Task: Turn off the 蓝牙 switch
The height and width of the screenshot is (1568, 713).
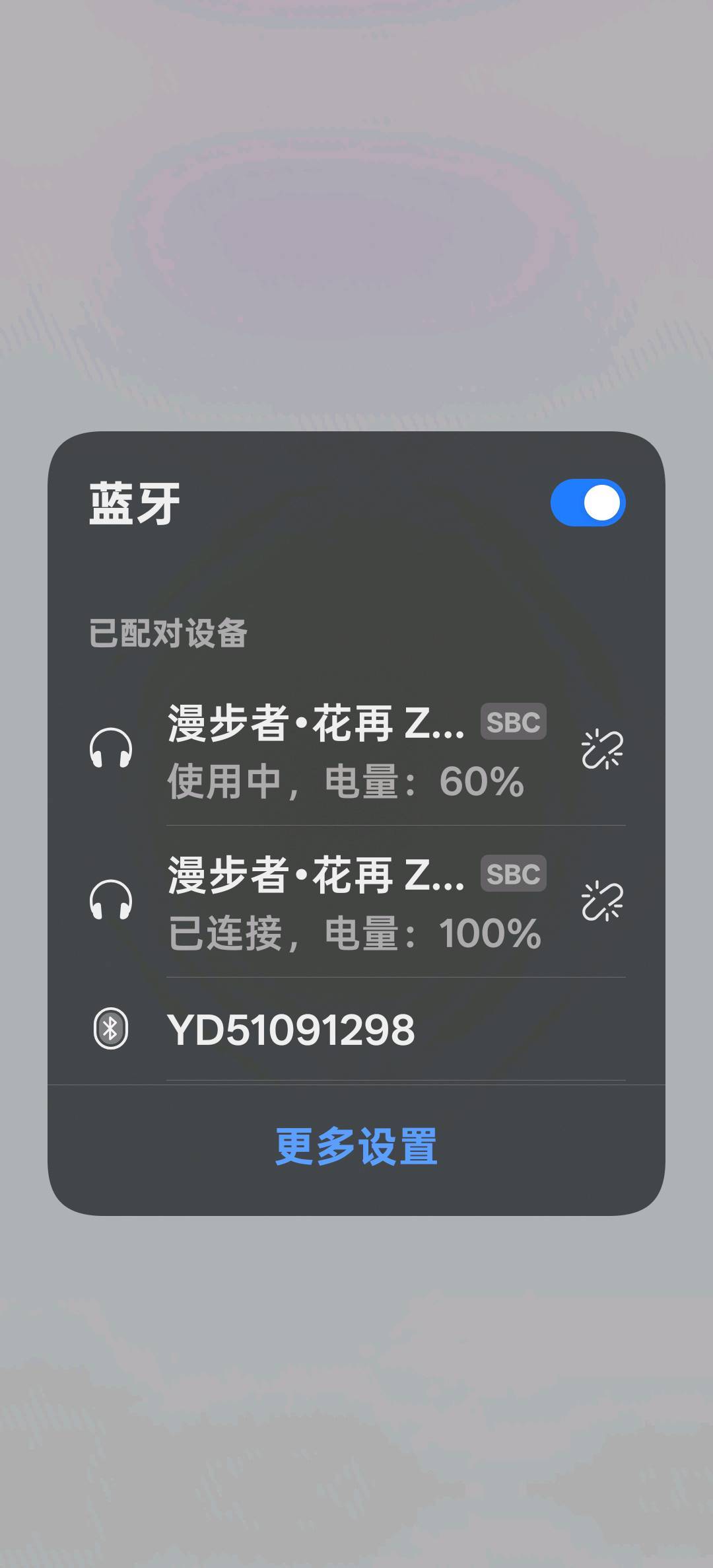Action: (588, 503)
